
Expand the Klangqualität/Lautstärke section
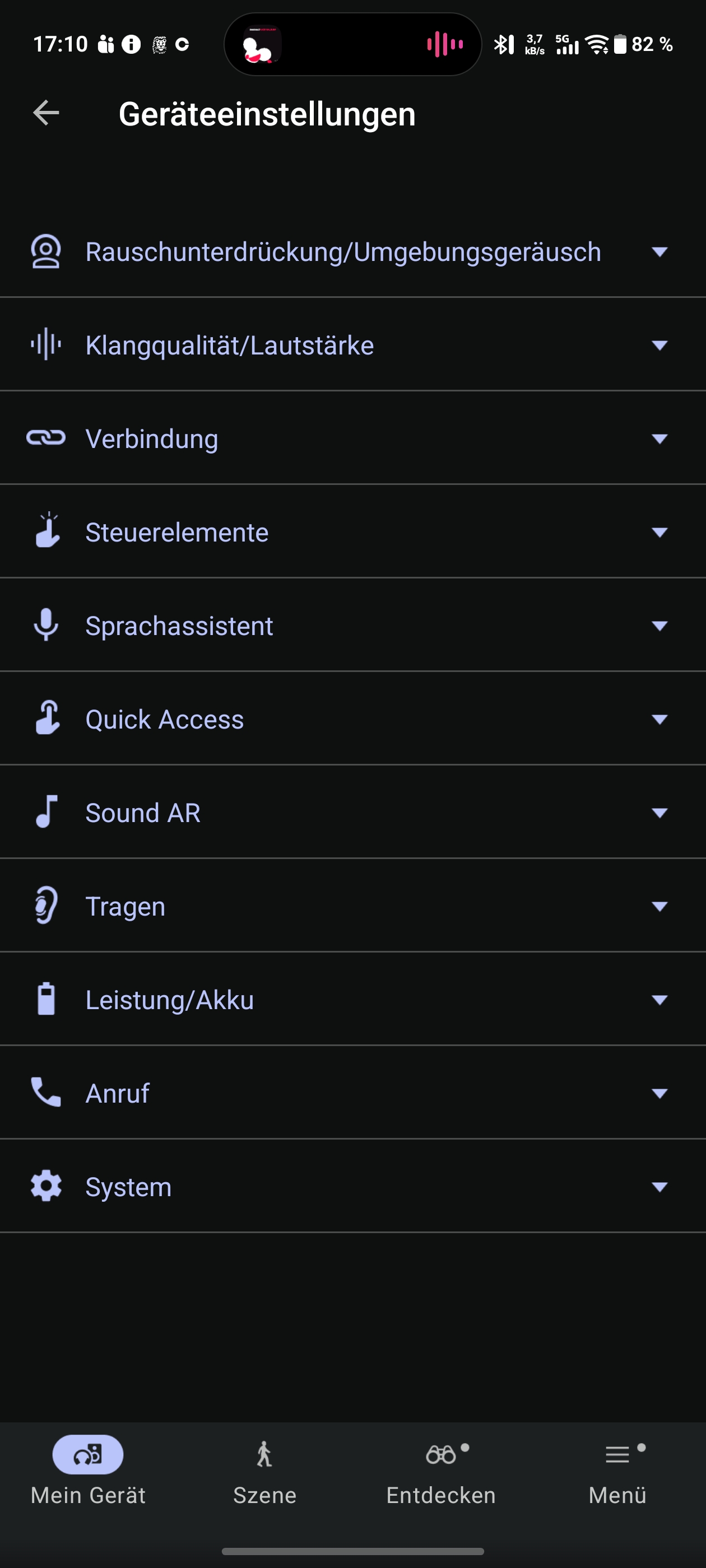click(x=352, y=345)
